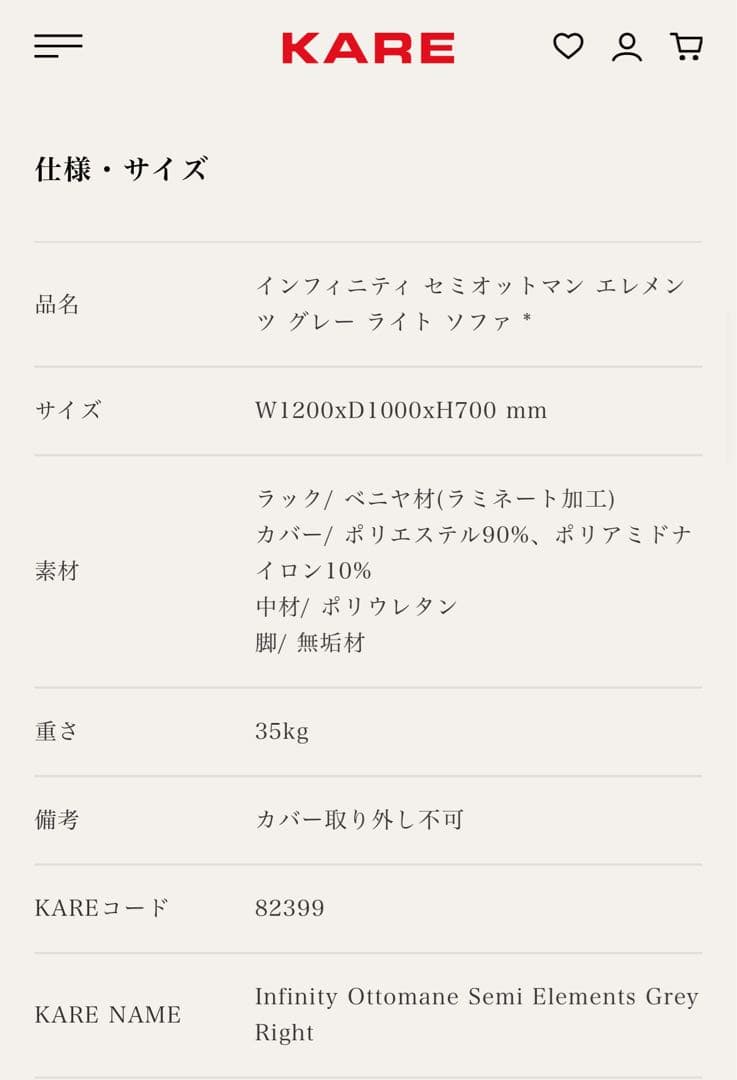Tap the KARE logo to go home
Image resolution: width=737 pixels, height=1080 pixels.
coord(368,48)
